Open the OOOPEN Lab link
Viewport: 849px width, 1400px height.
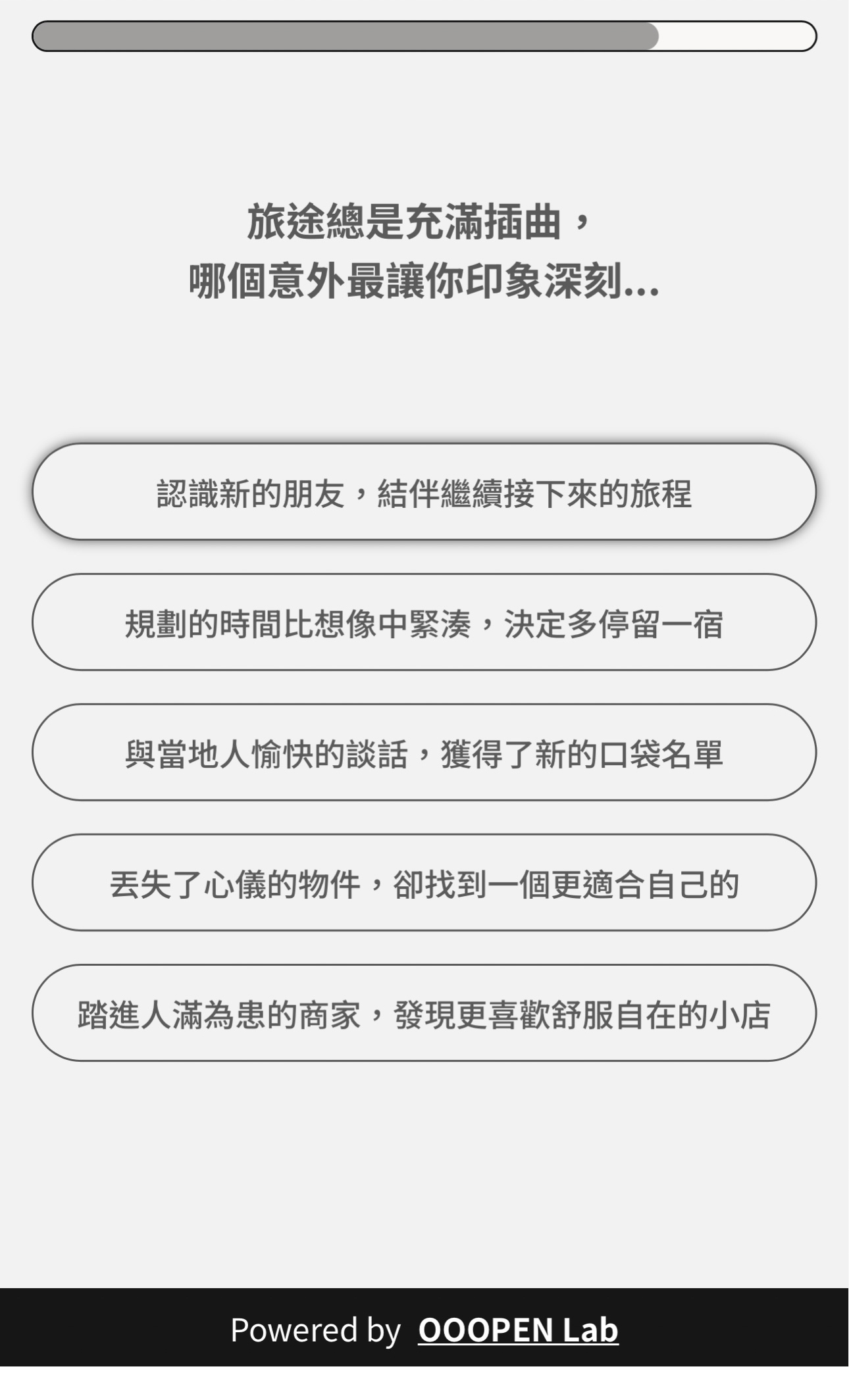tap(518, 1330)
